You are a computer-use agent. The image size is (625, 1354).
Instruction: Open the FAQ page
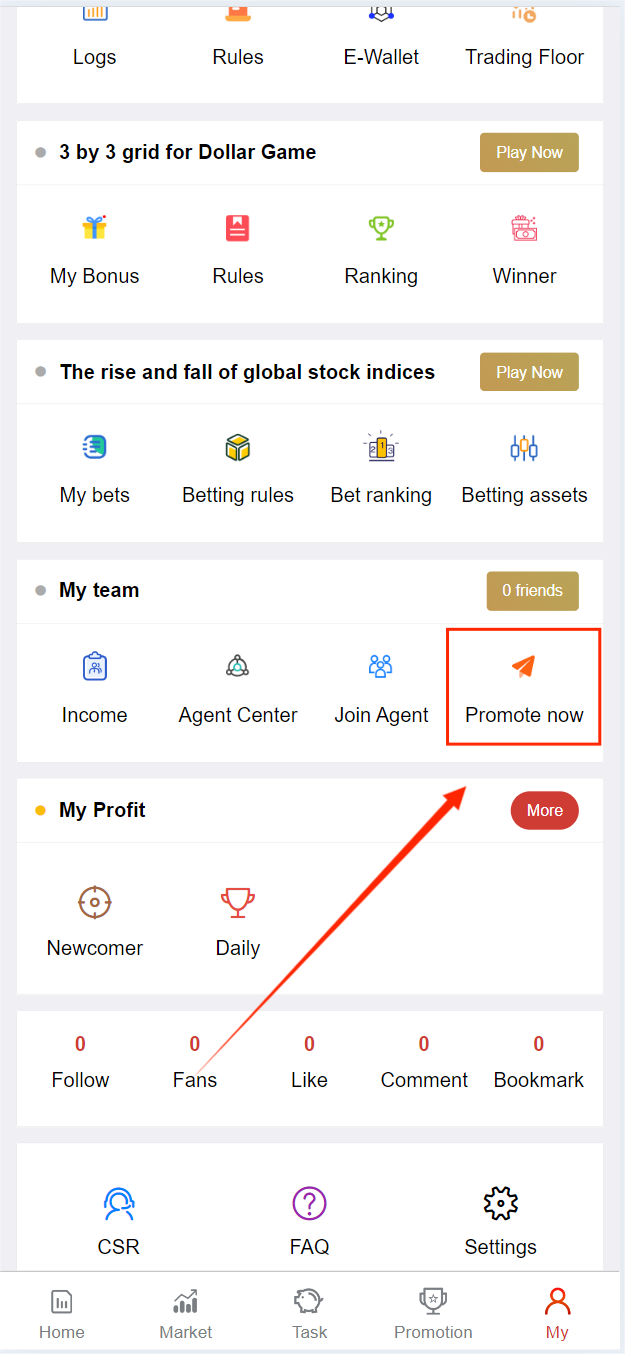tap(309, 1220)
